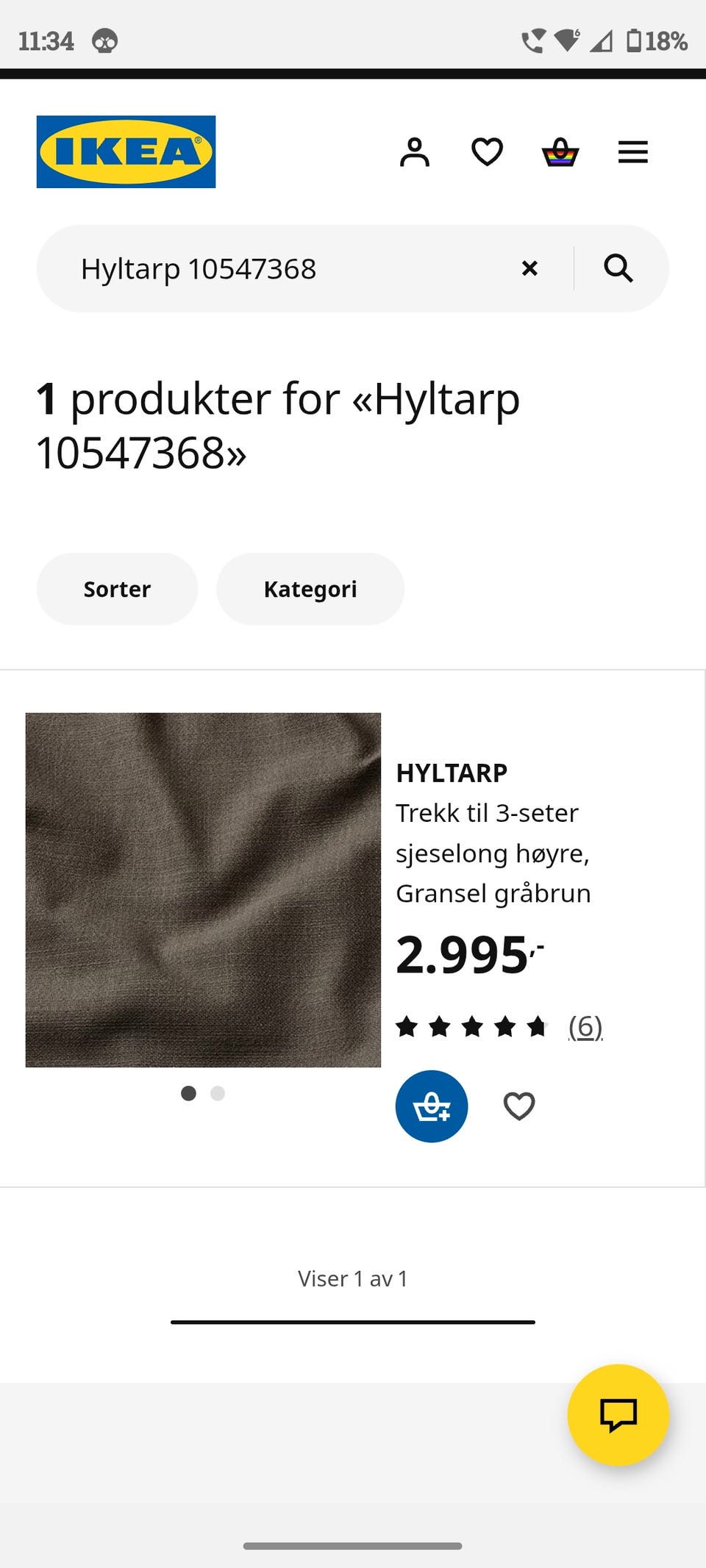Start search with the magnifier icon
The width and height of the screenshot is (706, 1568).
618,268
